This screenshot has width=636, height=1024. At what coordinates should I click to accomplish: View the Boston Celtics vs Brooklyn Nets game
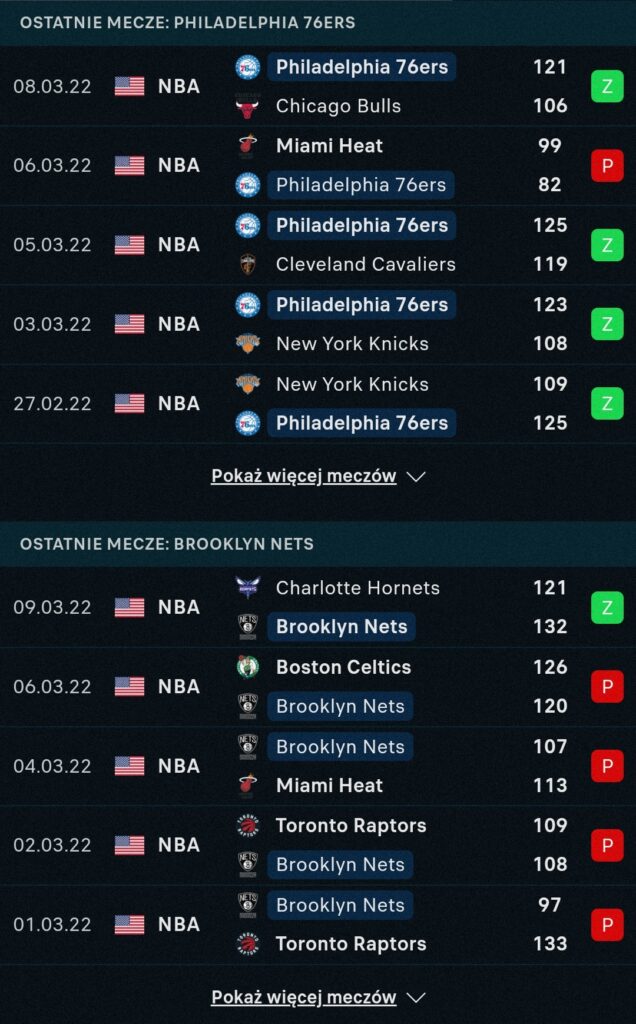point(318,686)
